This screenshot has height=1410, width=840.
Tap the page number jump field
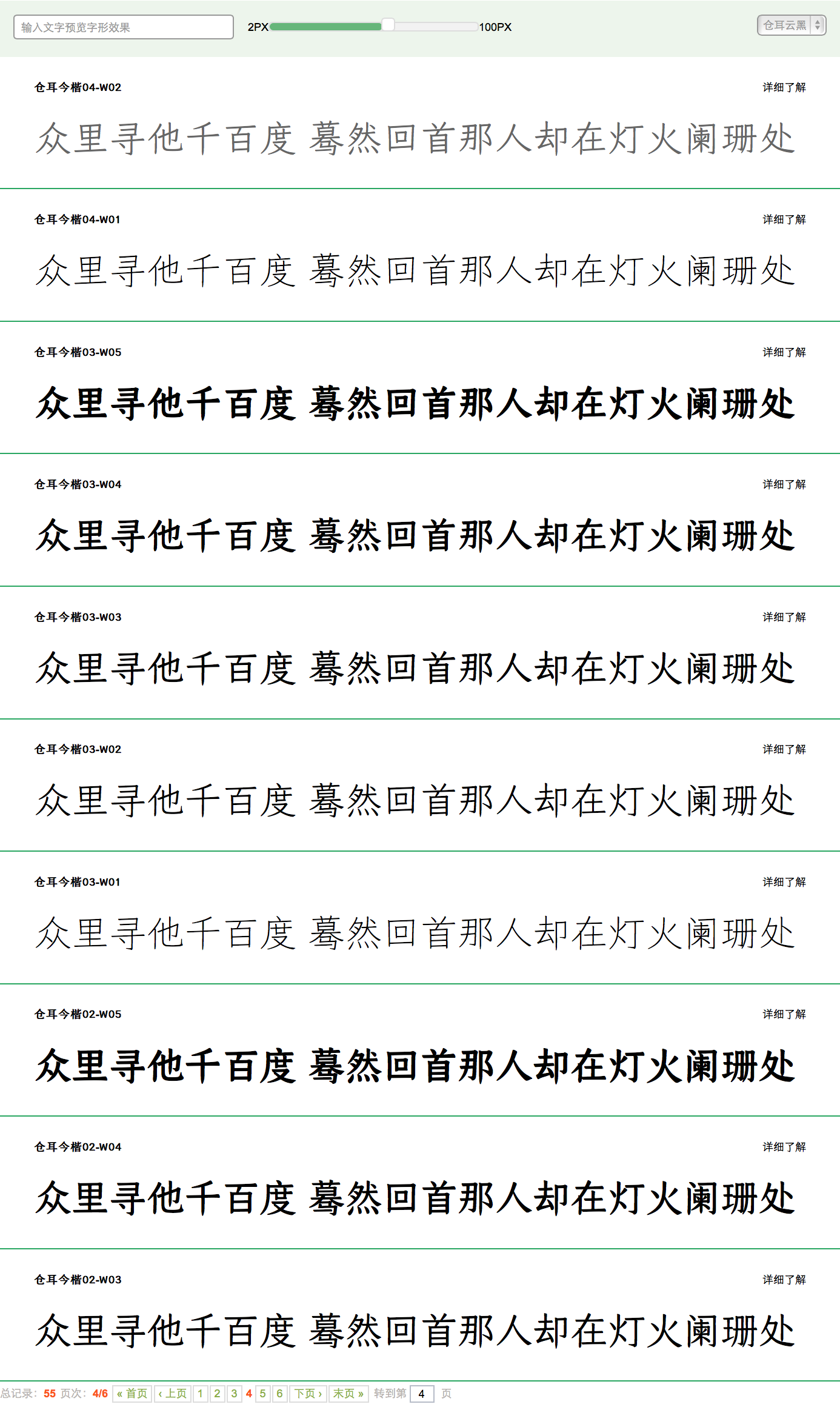[x=422, y=1394]
